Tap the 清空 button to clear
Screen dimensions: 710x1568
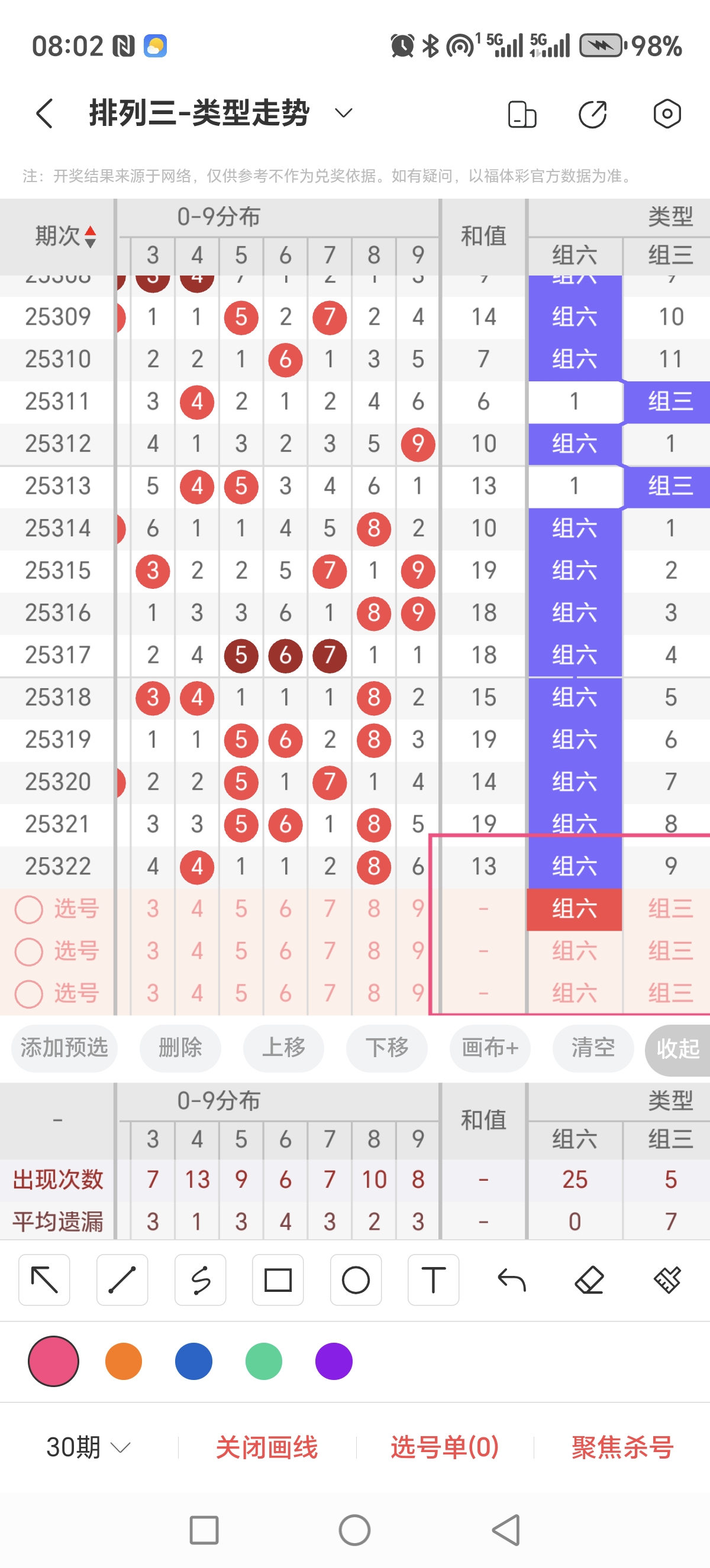[x=592, y=1048]
